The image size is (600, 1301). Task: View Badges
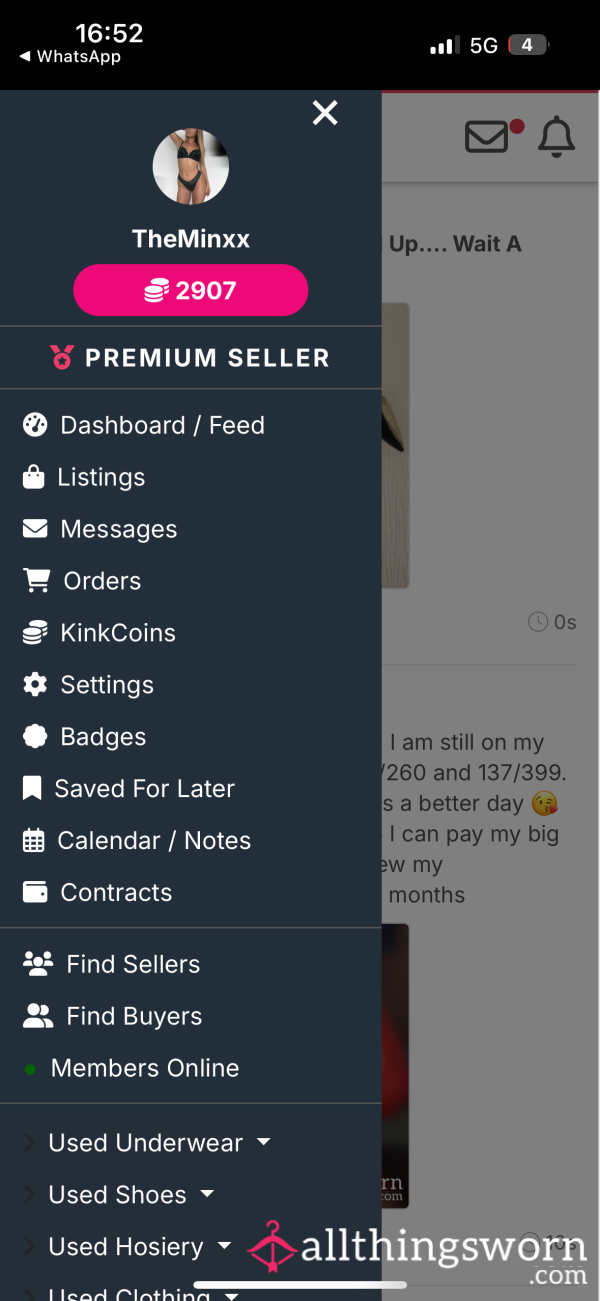tap(84, 737)
